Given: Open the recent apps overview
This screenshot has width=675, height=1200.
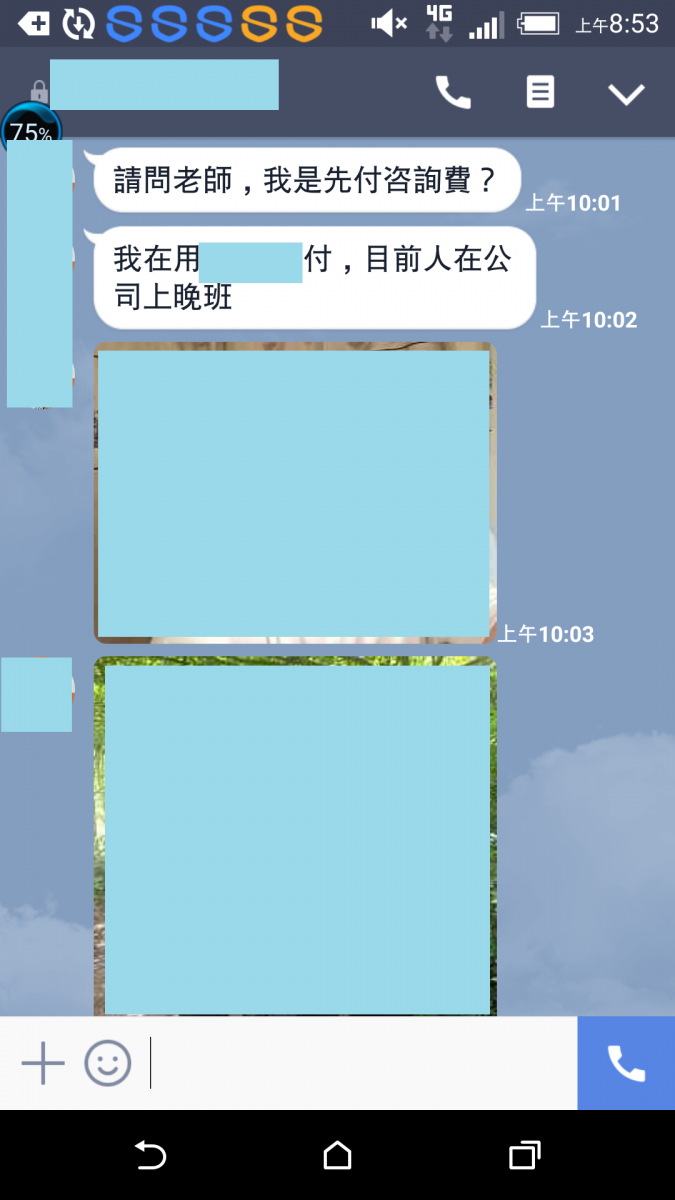Looking at the screenshot, I should coord(524,1156).
